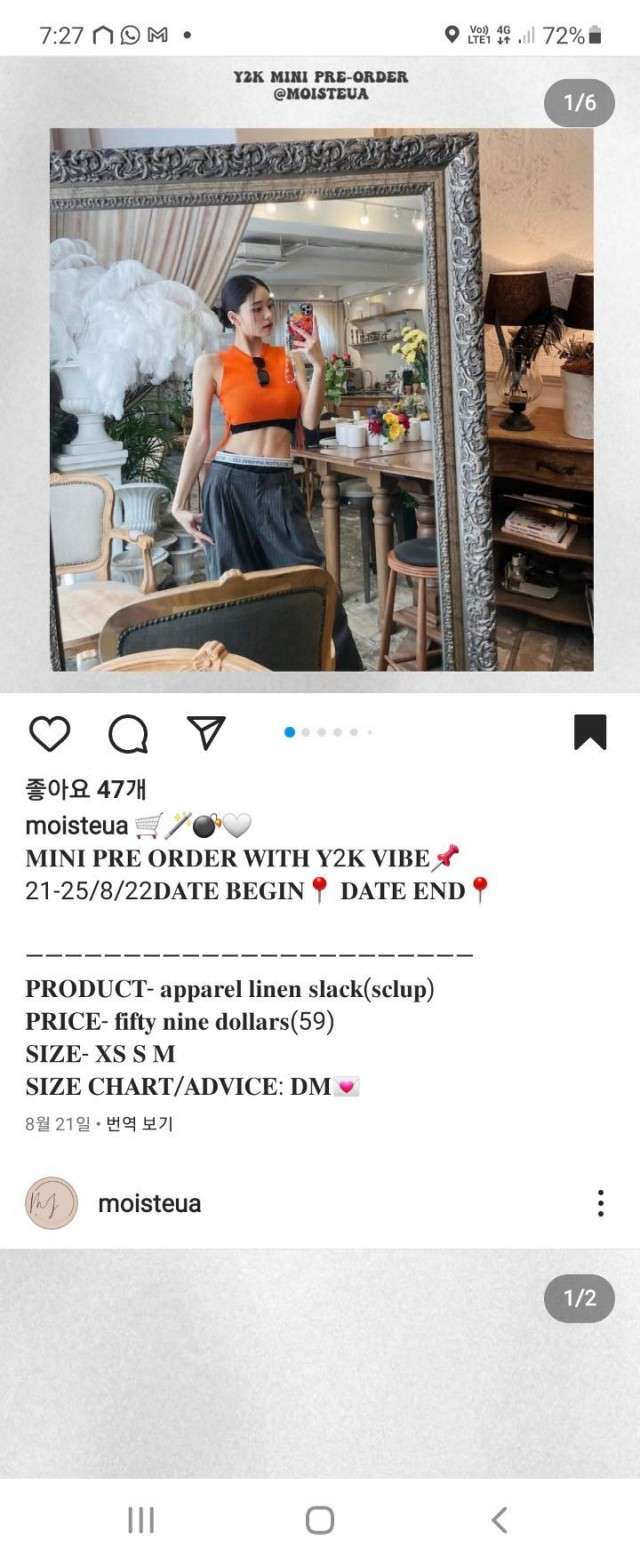640x1564 pixels.
Task: Tap 번역 보기 to translate caption
Action: pos(140,1124)
